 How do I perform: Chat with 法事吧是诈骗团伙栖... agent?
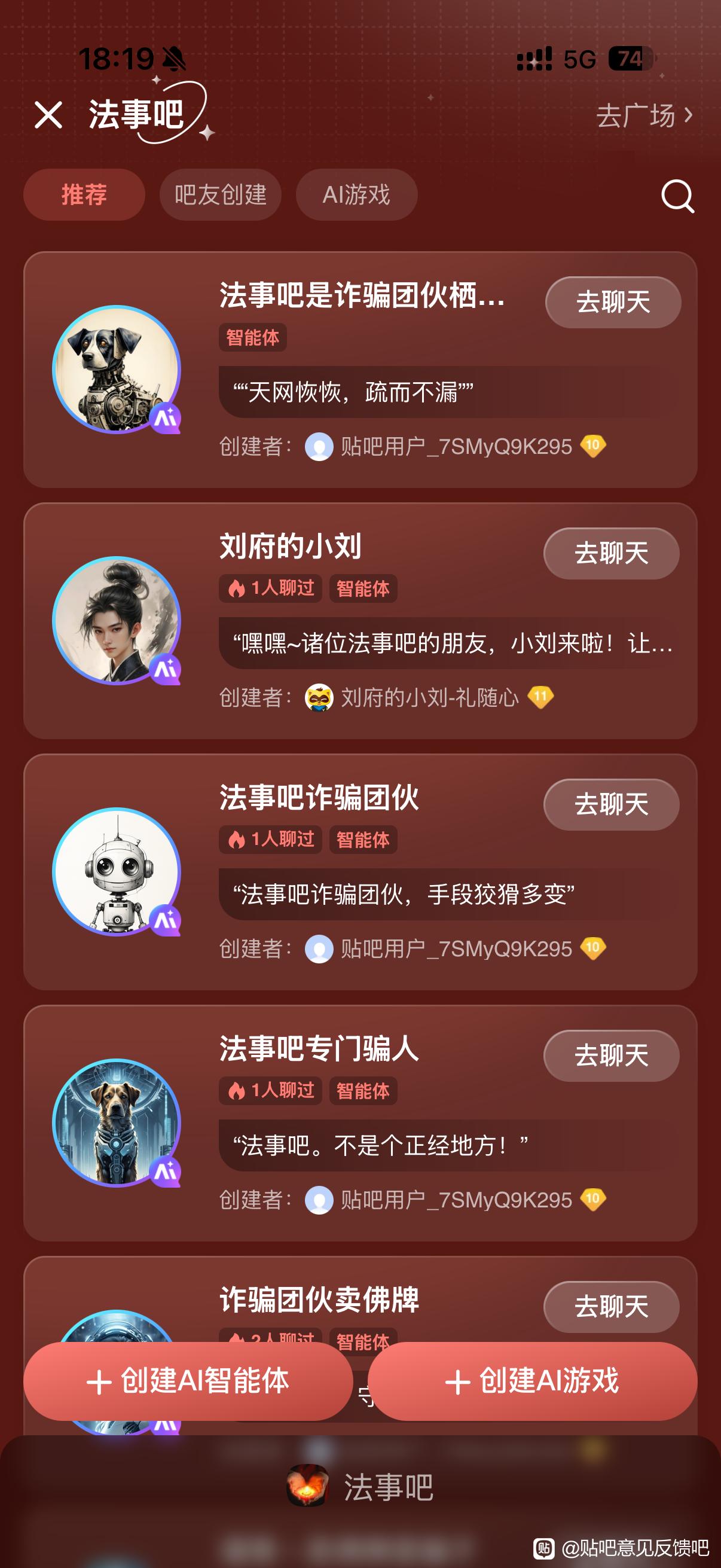[612, 303]
